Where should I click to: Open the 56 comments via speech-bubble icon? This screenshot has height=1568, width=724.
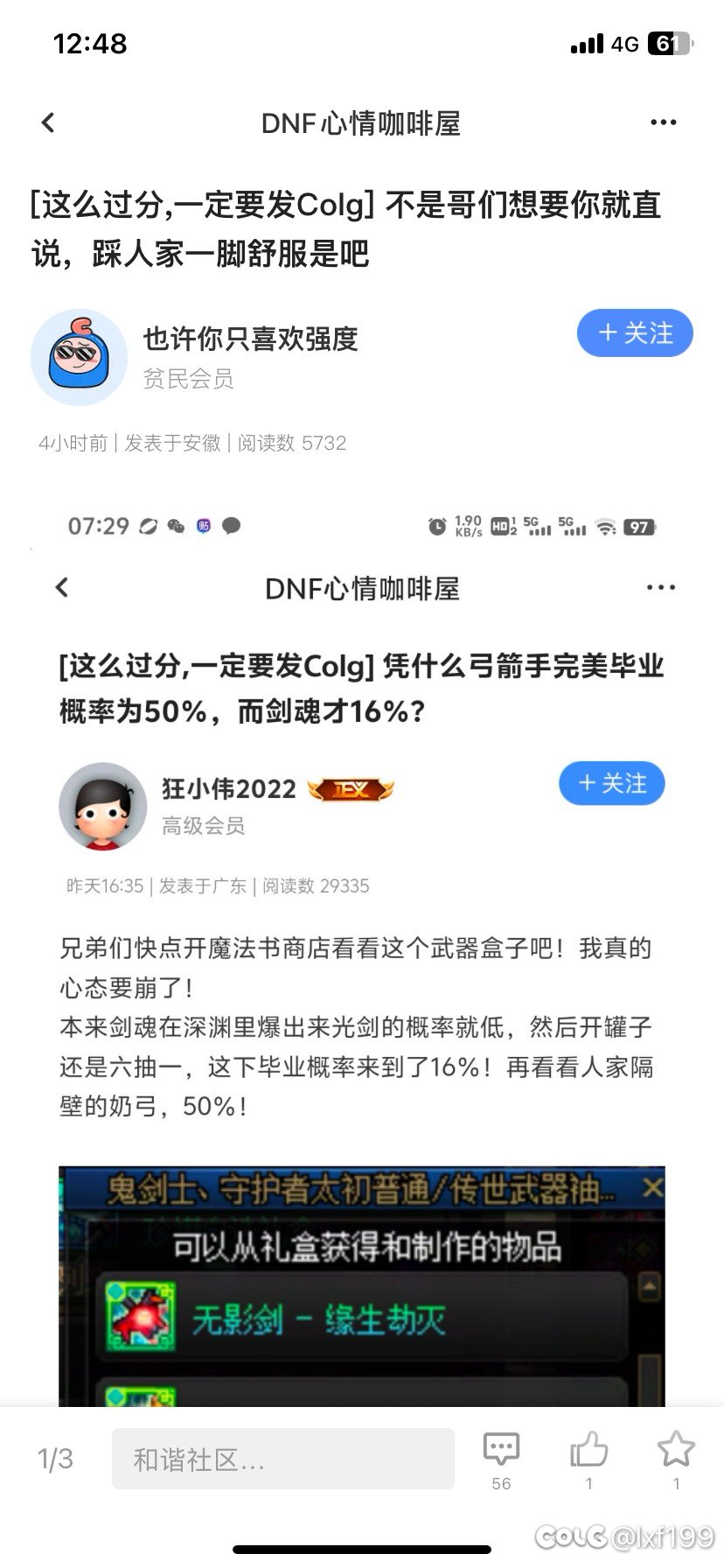tap(501, 1451)
